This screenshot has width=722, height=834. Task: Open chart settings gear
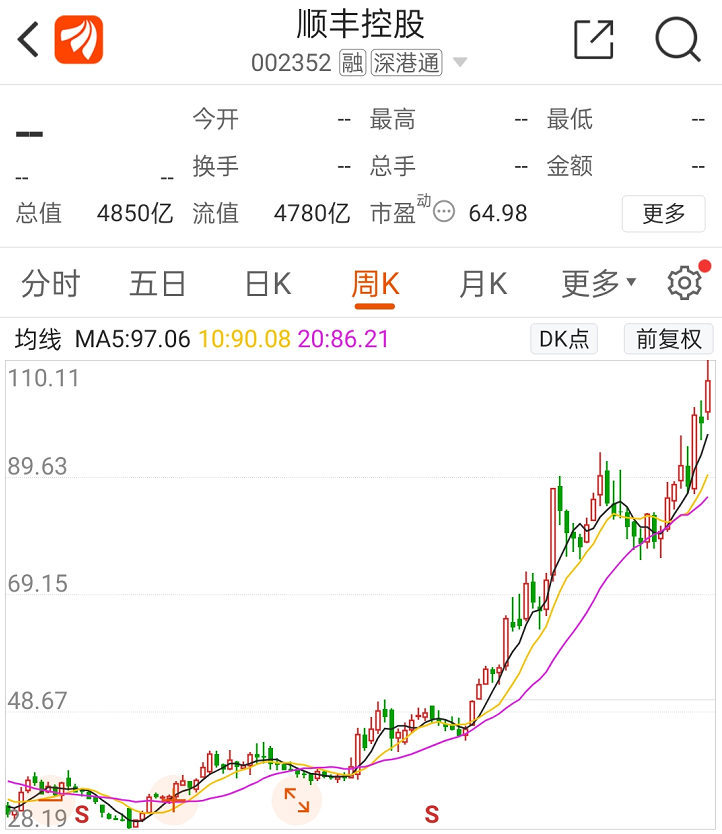(685, 284)
